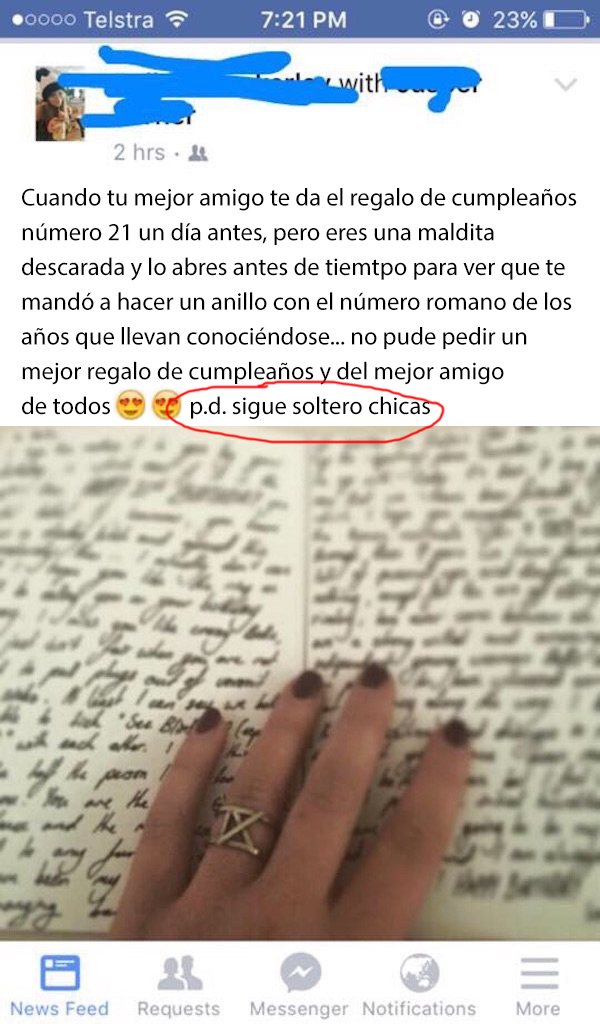Open the ring photo in the post
Screen dimensions: 600x1024
300,682
